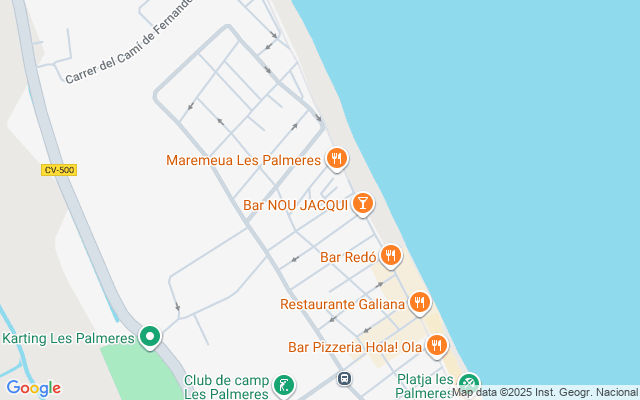Open the Google logo link
The width and height of the screenshot is (640, 400).
33,388
